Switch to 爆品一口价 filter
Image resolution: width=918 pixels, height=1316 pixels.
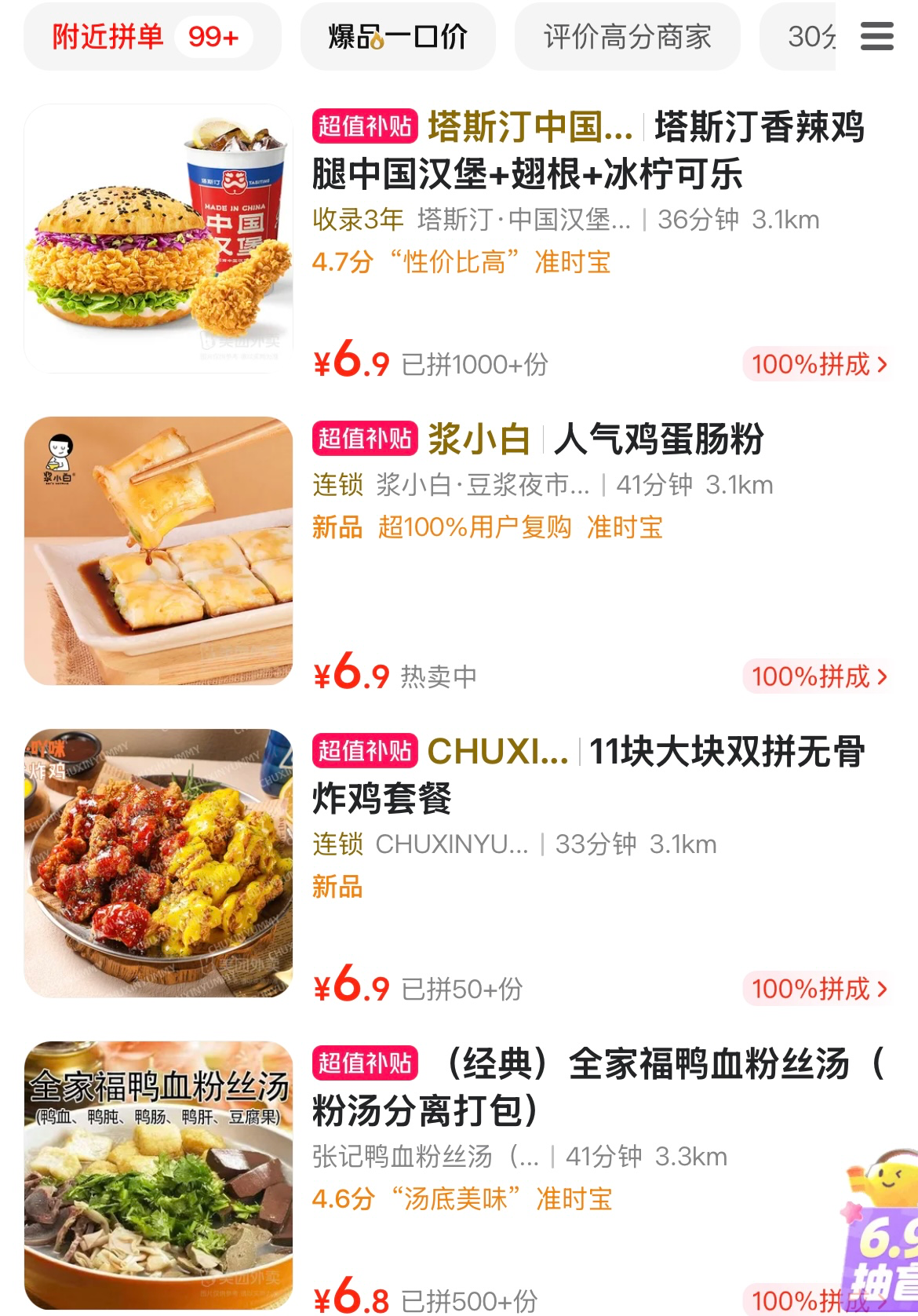coord(398,37)
